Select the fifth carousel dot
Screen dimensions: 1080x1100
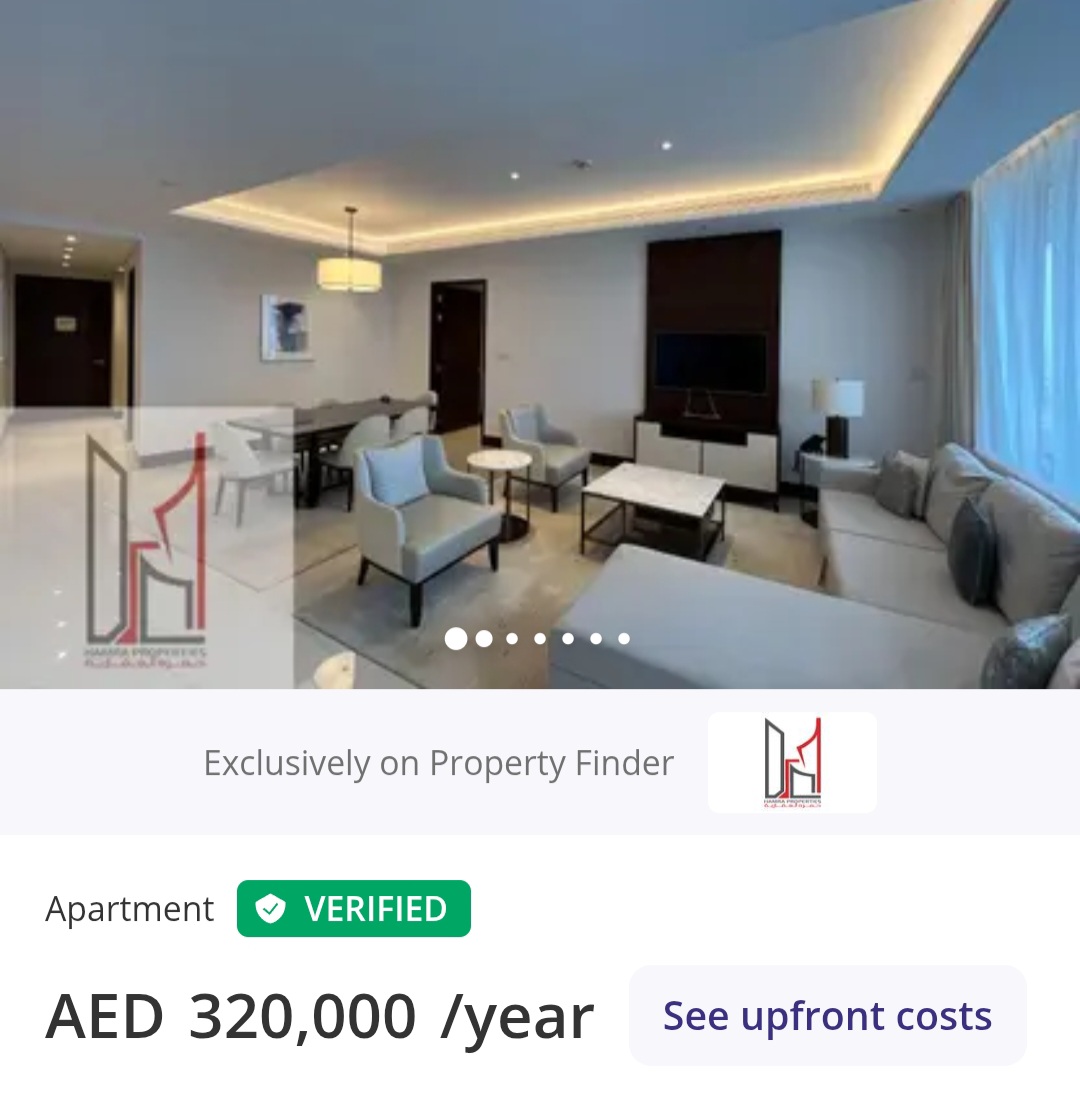567,637
